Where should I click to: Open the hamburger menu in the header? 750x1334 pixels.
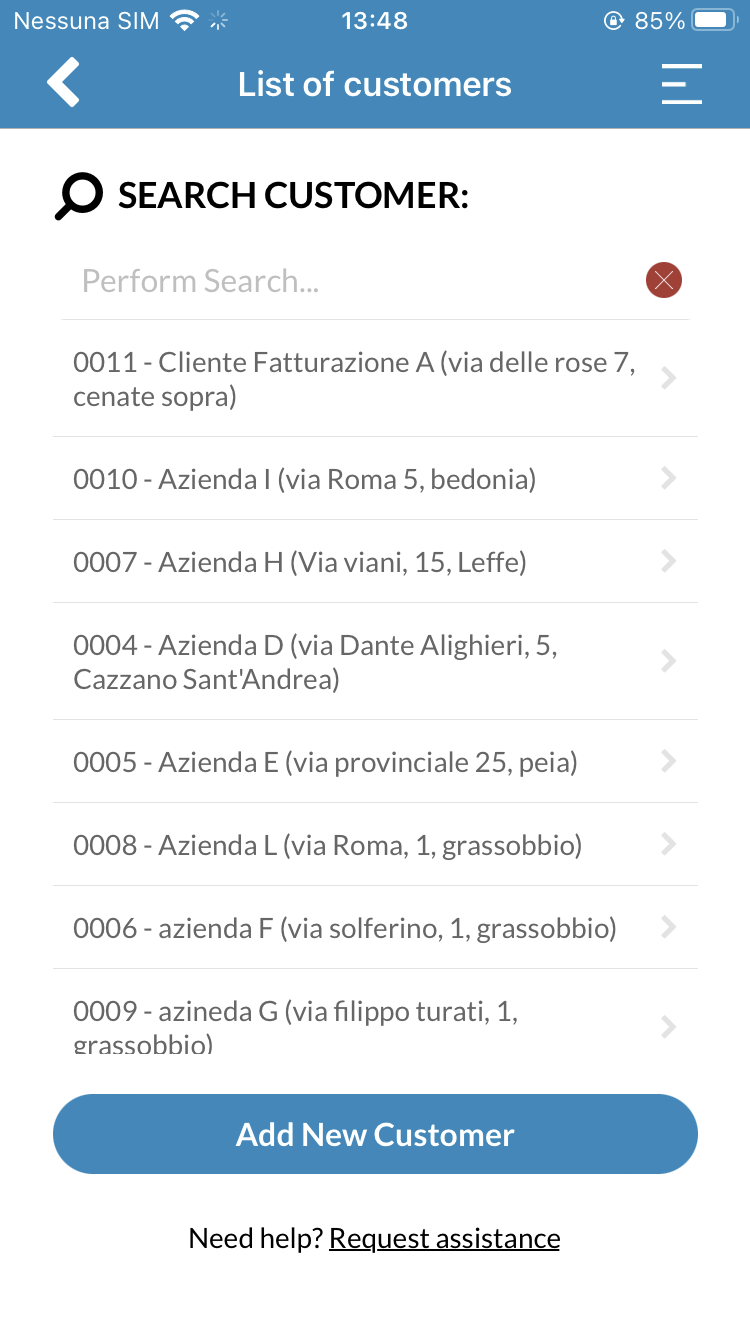click(681, 84)
